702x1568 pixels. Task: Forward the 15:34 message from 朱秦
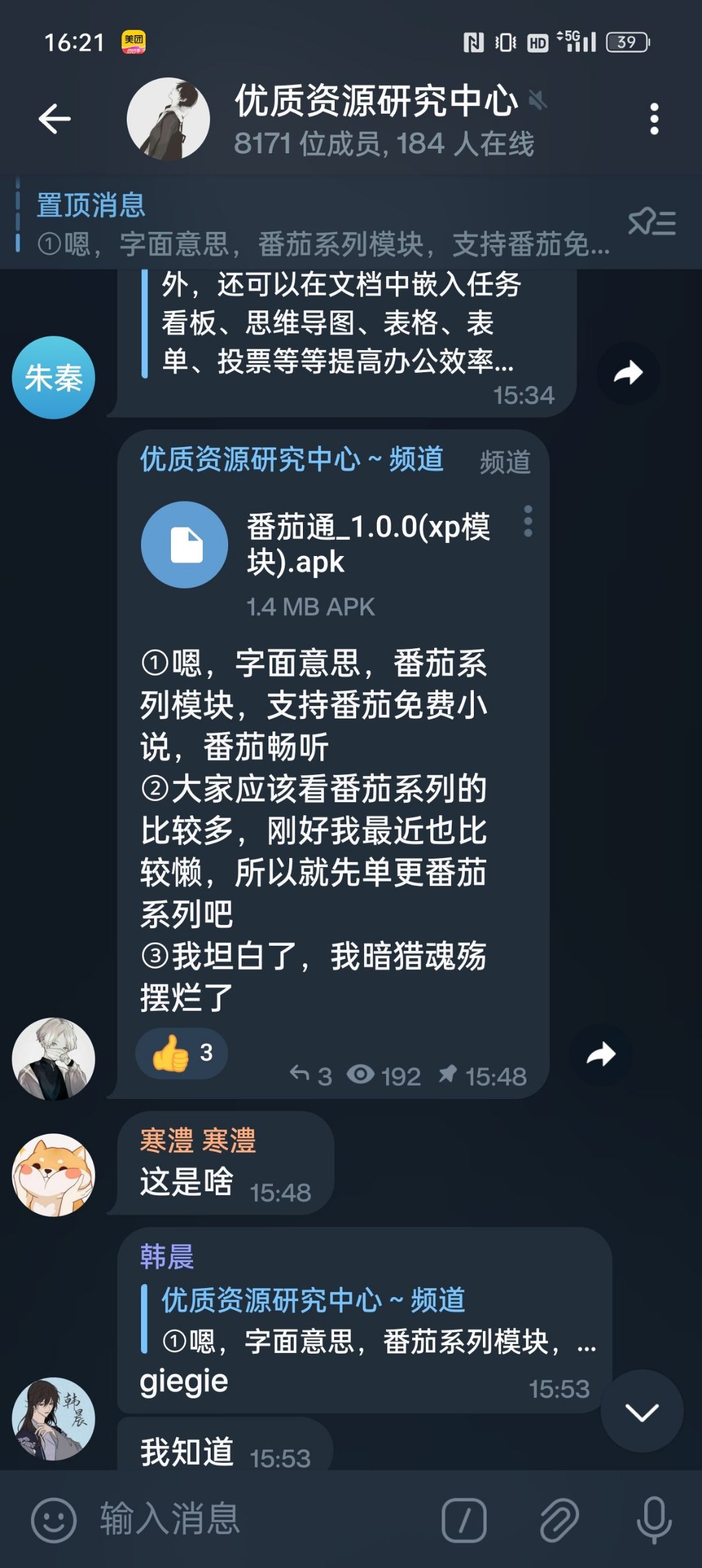point(628,373)
